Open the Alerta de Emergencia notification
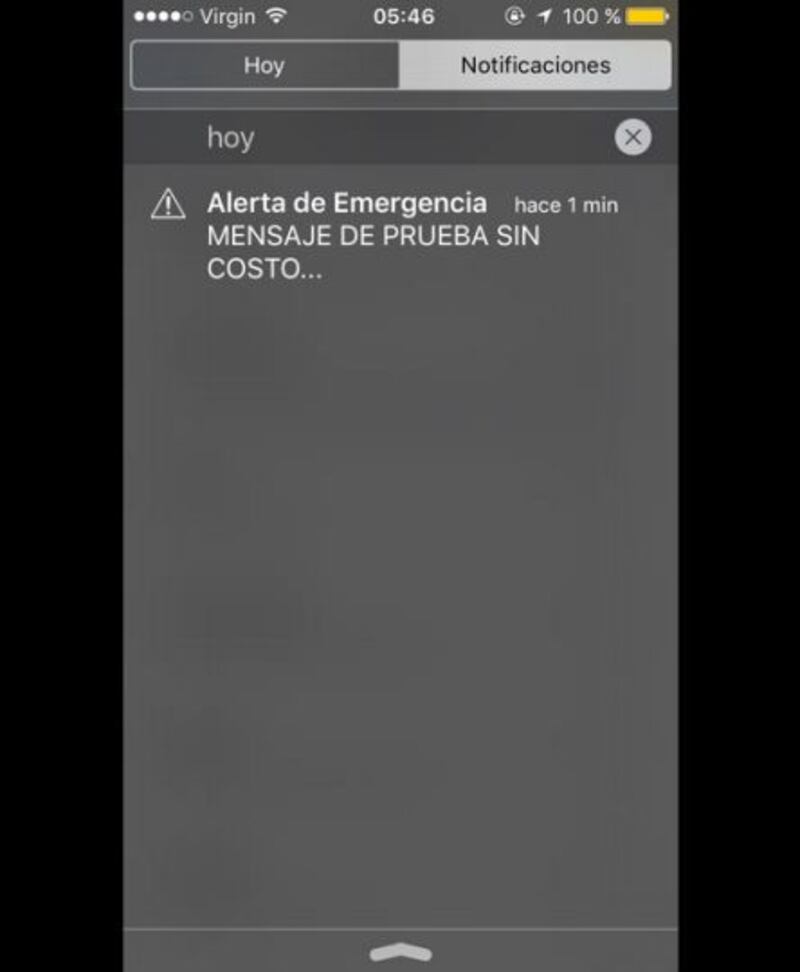This screenshot has height=972, width=800. (x=400, y=235)
